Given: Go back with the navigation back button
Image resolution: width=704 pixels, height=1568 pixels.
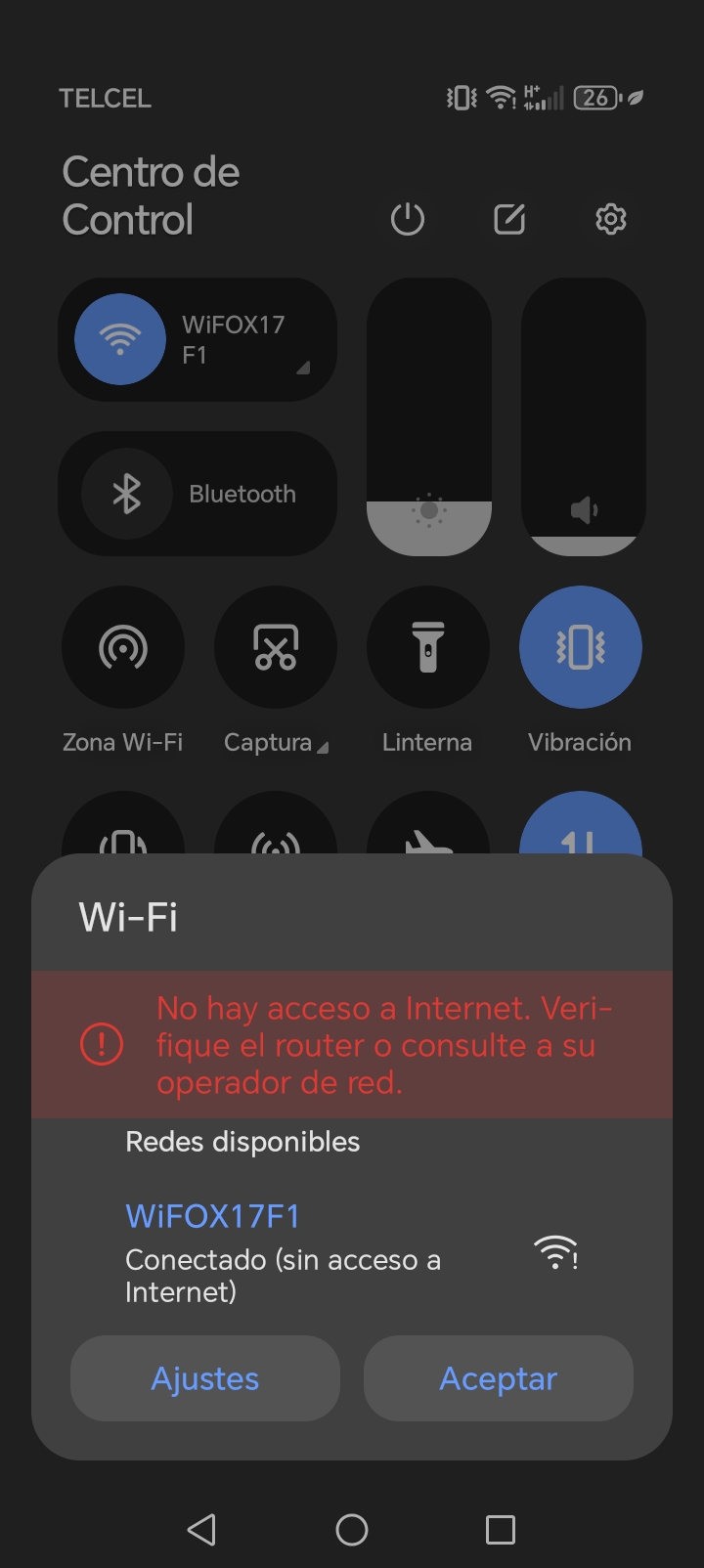Looking at the screenshot, I should tap(202, 1529).
